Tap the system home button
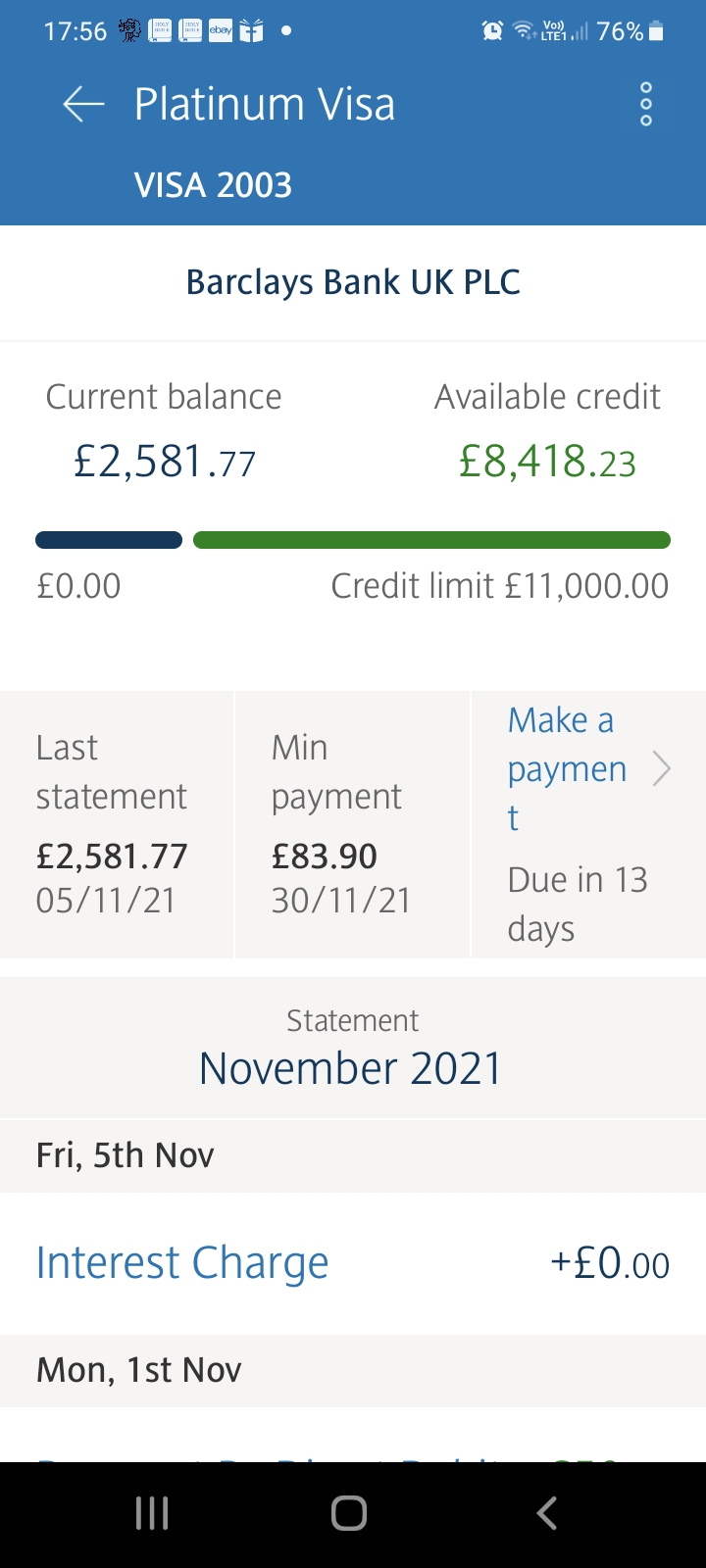The width and height of the screenshot is (706, 1568). [x=349, y=1513]
